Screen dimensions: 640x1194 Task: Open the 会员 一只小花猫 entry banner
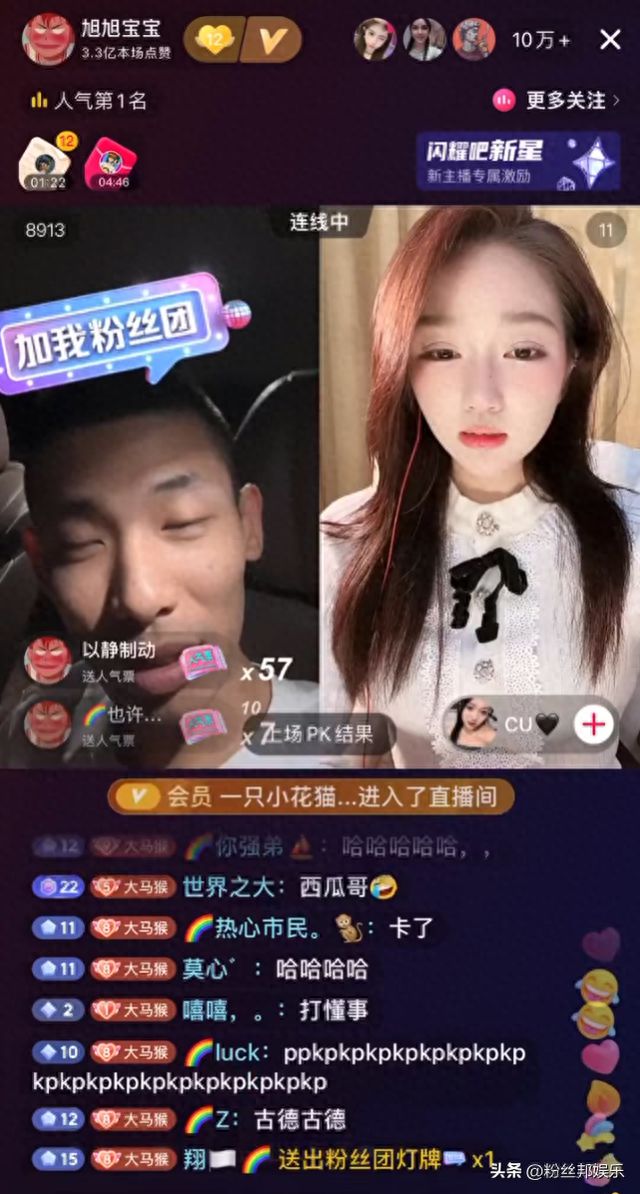pos(311,797)
